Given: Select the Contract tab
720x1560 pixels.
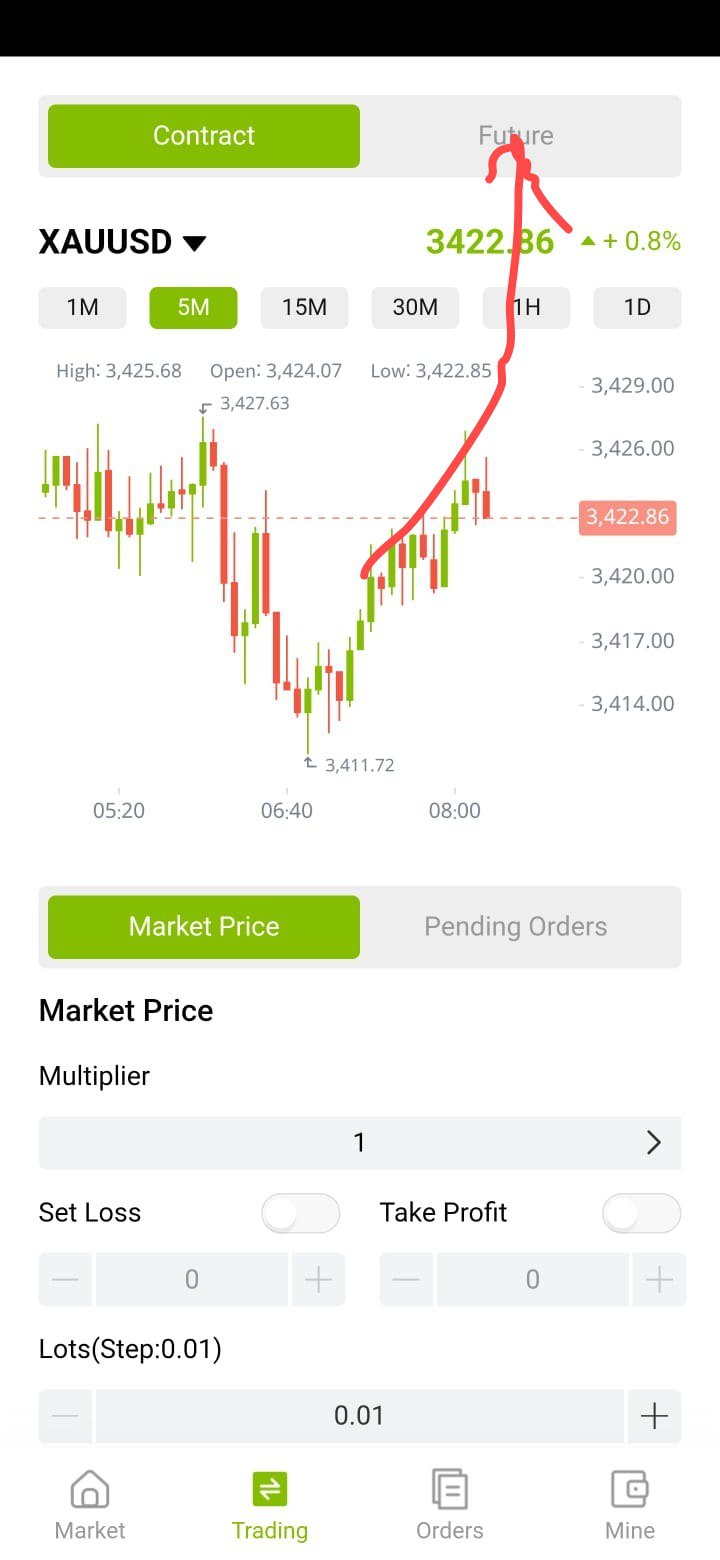Looking at the screenshot, I should point(204,136).
